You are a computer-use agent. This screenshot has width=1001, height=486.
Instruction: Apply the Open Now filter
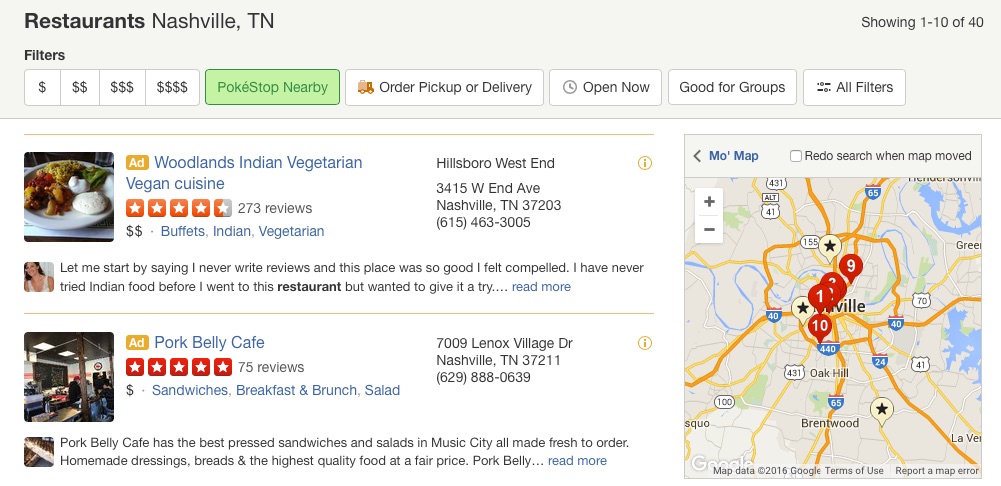(x=606, y=87)
